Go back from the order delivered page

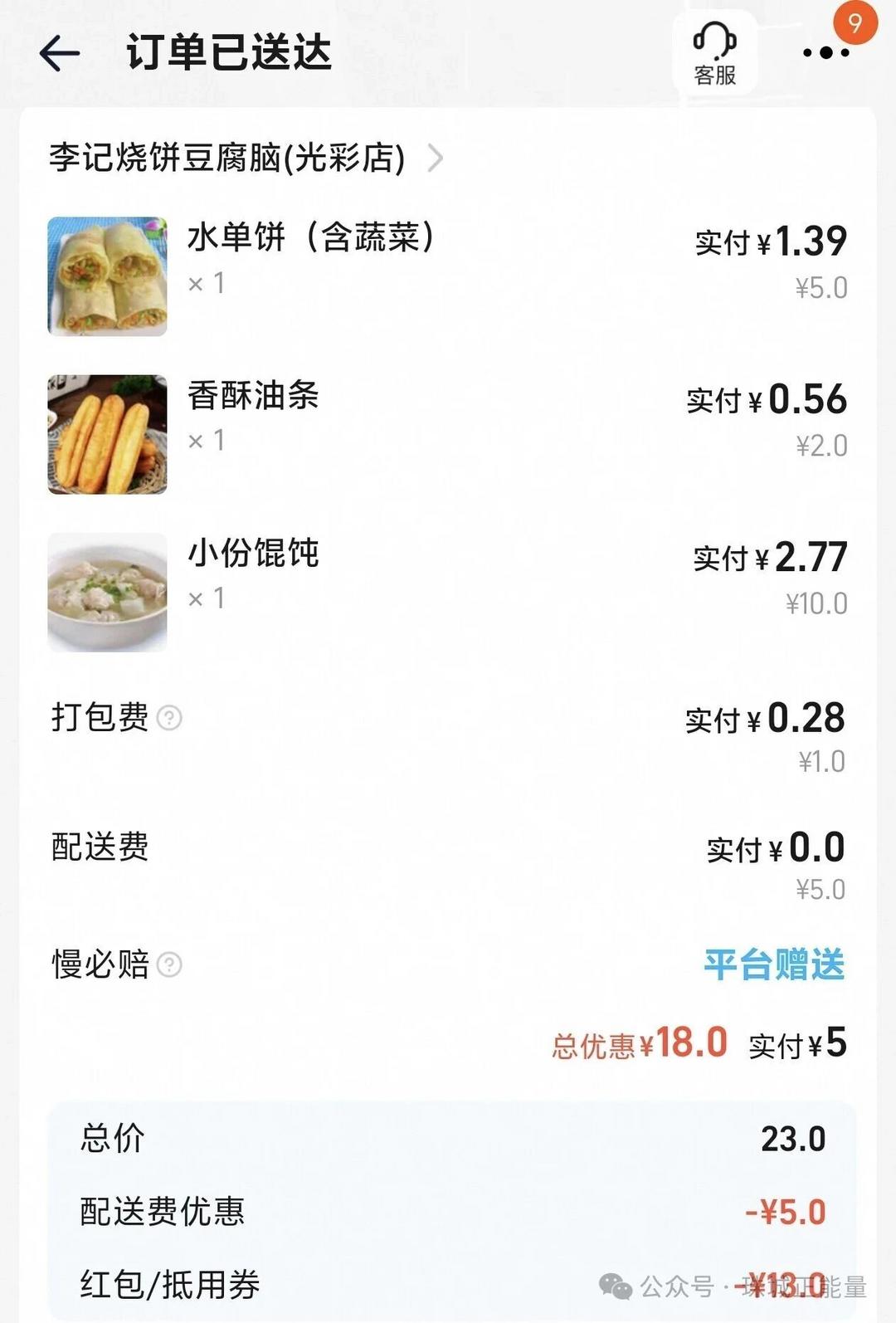[60, 54]
